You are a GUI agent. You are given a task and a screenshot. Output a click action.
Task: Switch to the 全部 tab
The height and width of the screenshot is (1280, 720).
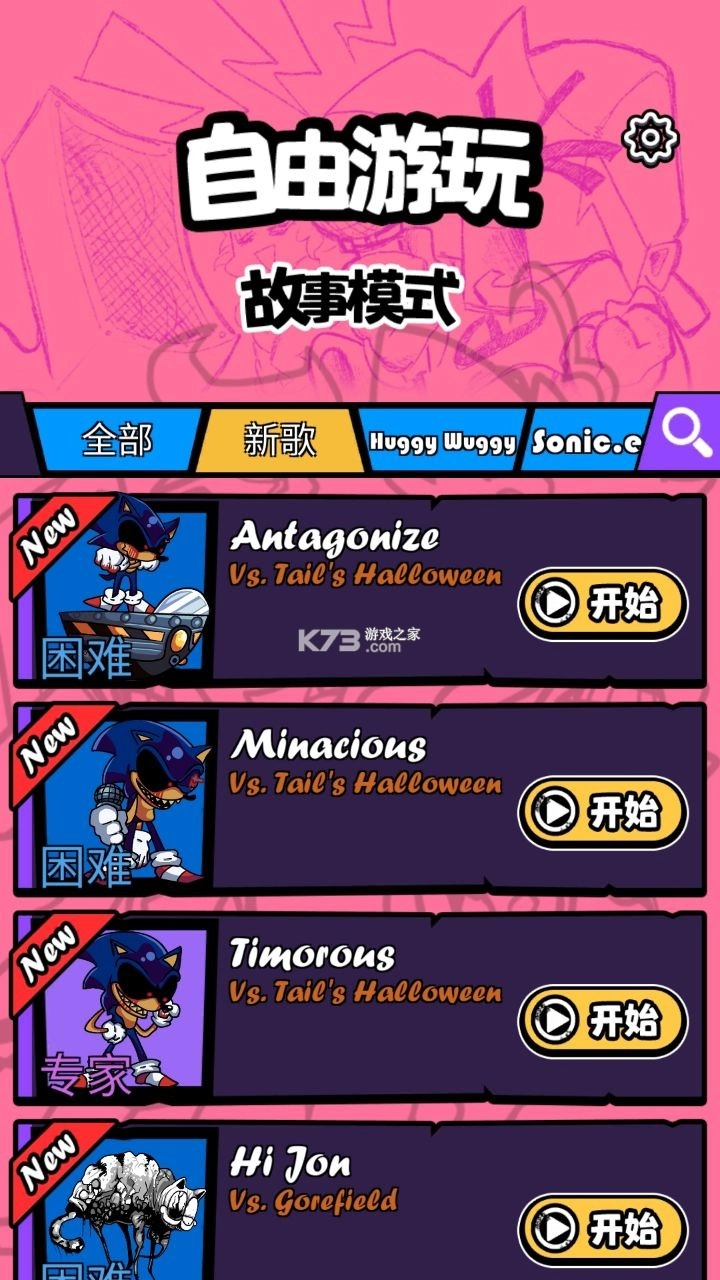tap(117, 440)
